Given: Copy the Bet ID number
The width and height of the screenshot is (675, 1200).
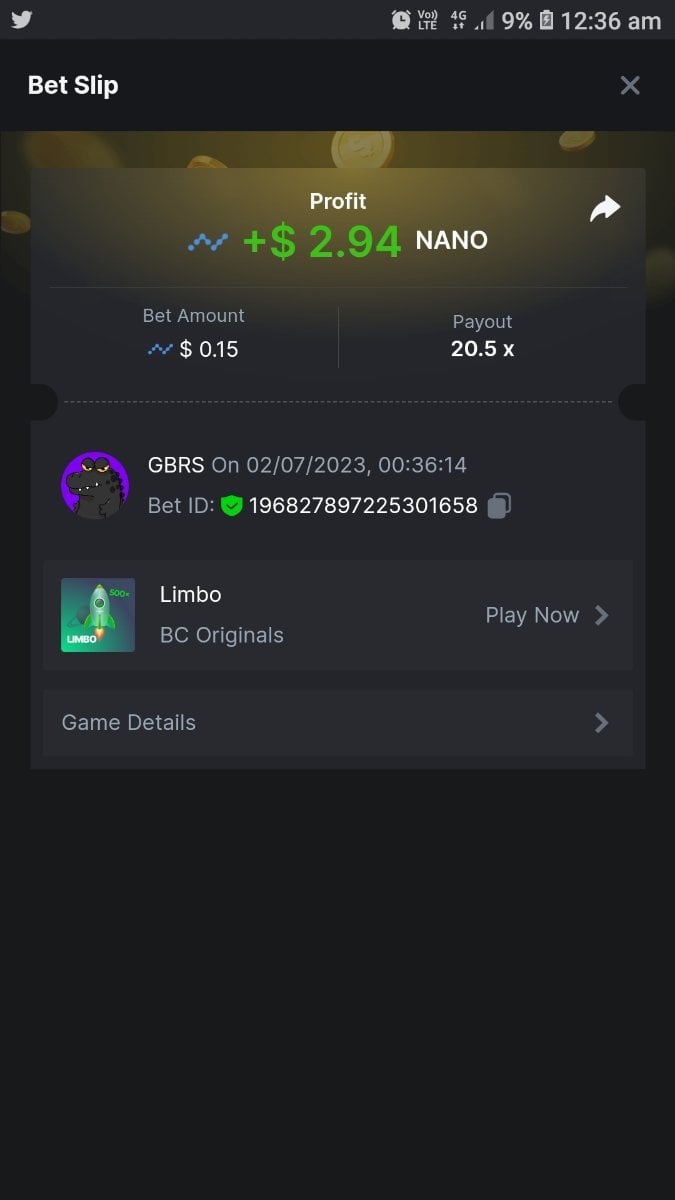Looking at the screenshot, I should click(499, 506).
